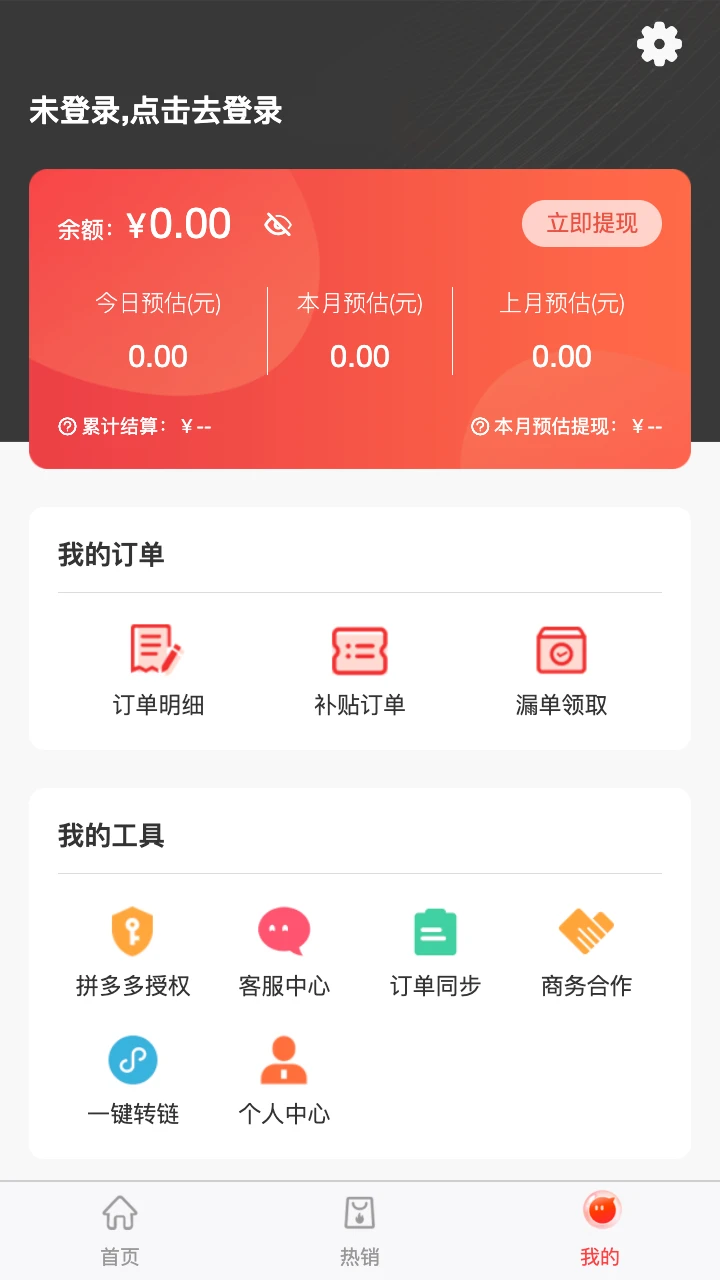This screenshot has width=720, height=1280.
Task: Open 个人中心 personal center
Action: click(x=283, y=1061)
